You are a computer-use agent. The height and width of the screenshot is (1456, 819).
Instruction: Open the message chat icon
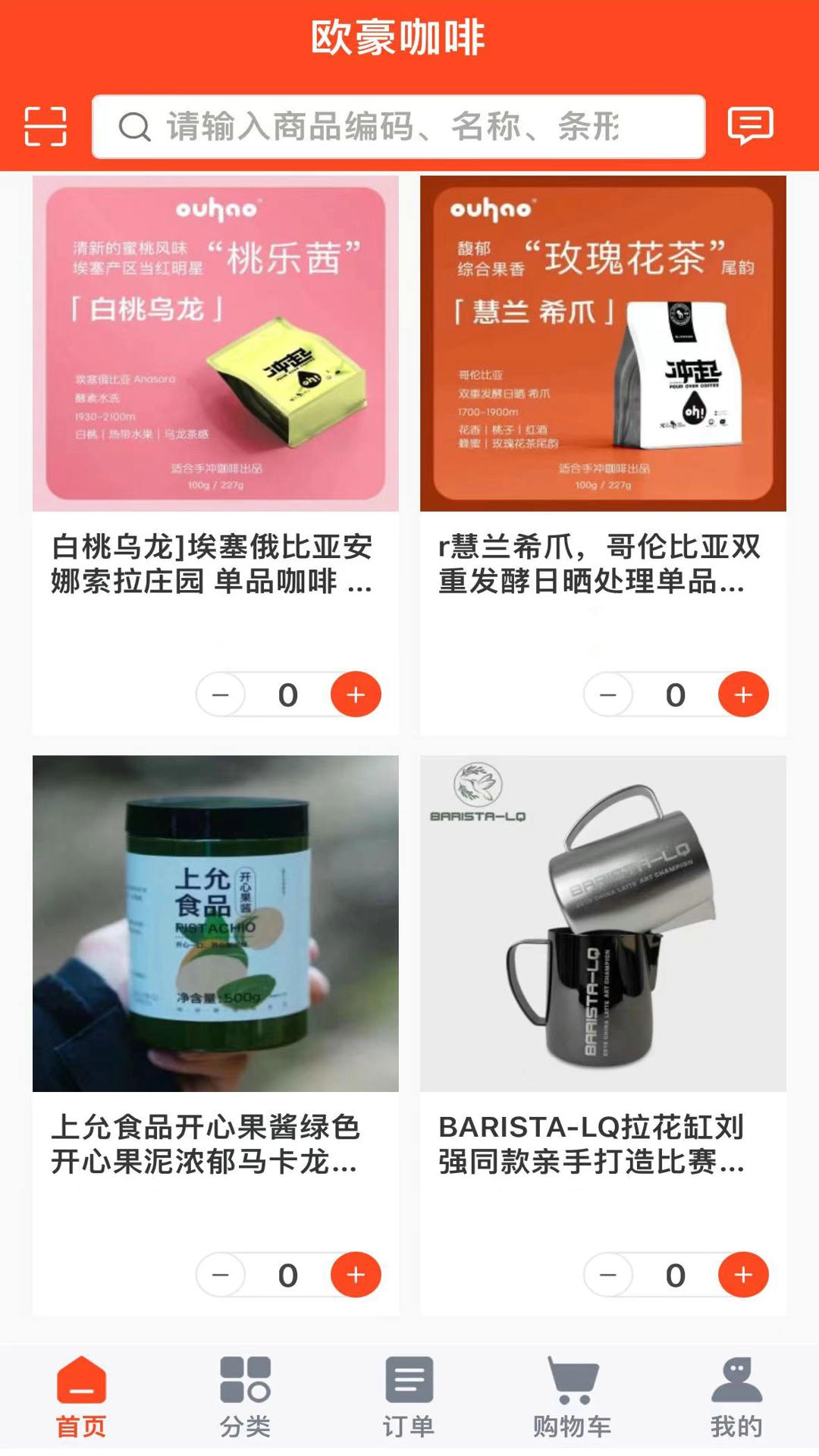(753, 127)
